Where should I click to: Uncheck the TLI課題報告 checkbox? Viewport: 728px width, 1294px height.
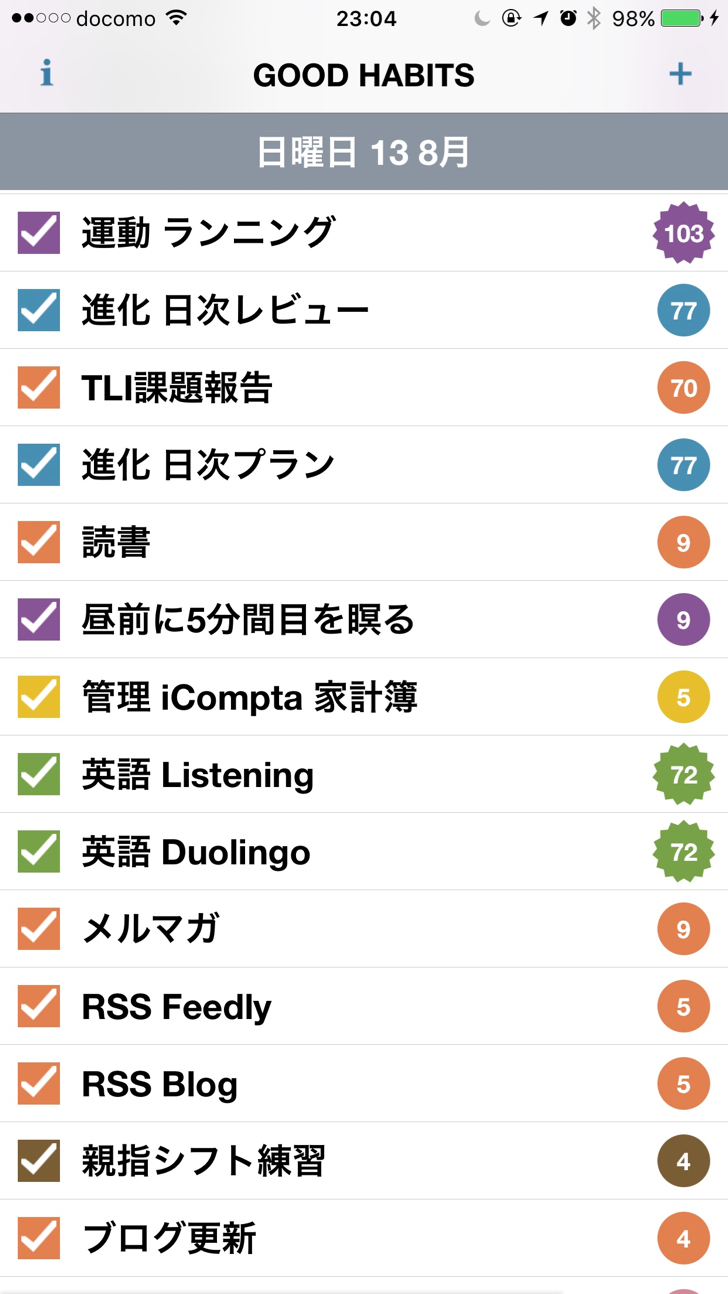[39, 388]
